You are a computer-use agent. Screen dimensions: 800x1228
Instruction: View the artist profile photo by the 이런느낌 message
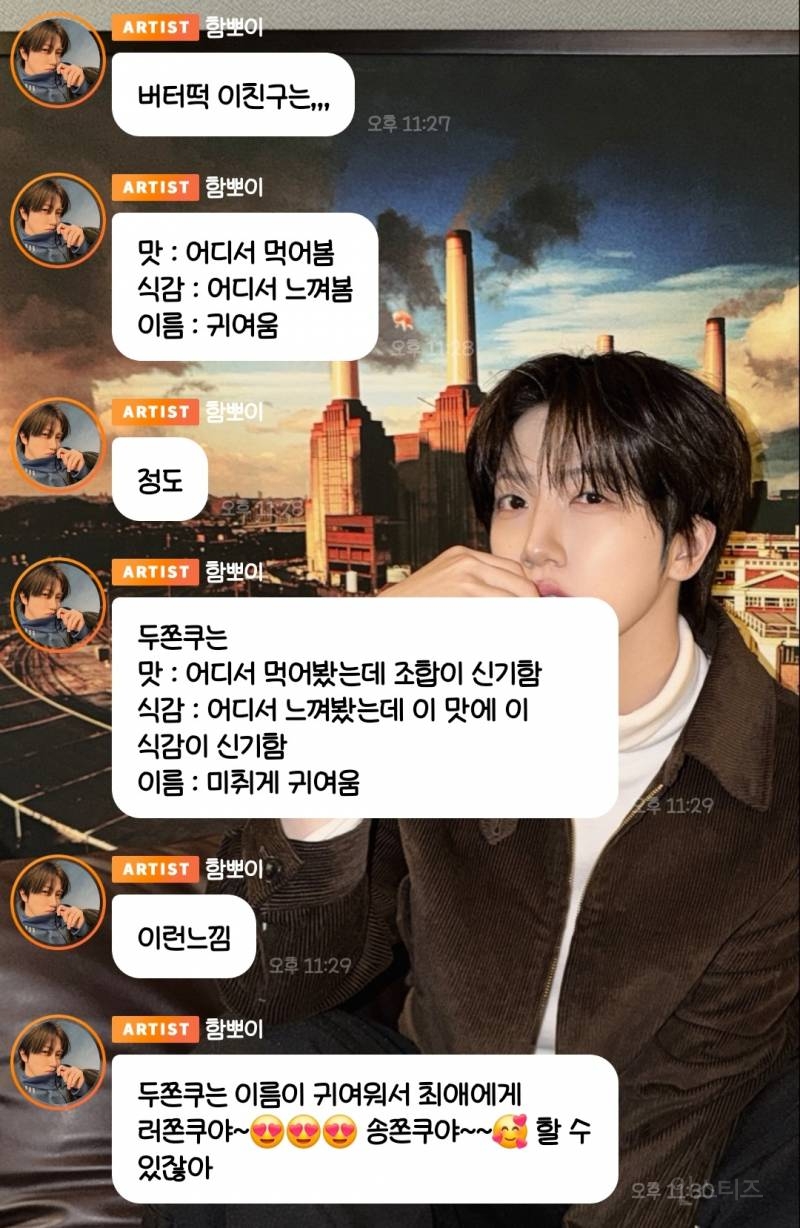[x=57, y=903]
